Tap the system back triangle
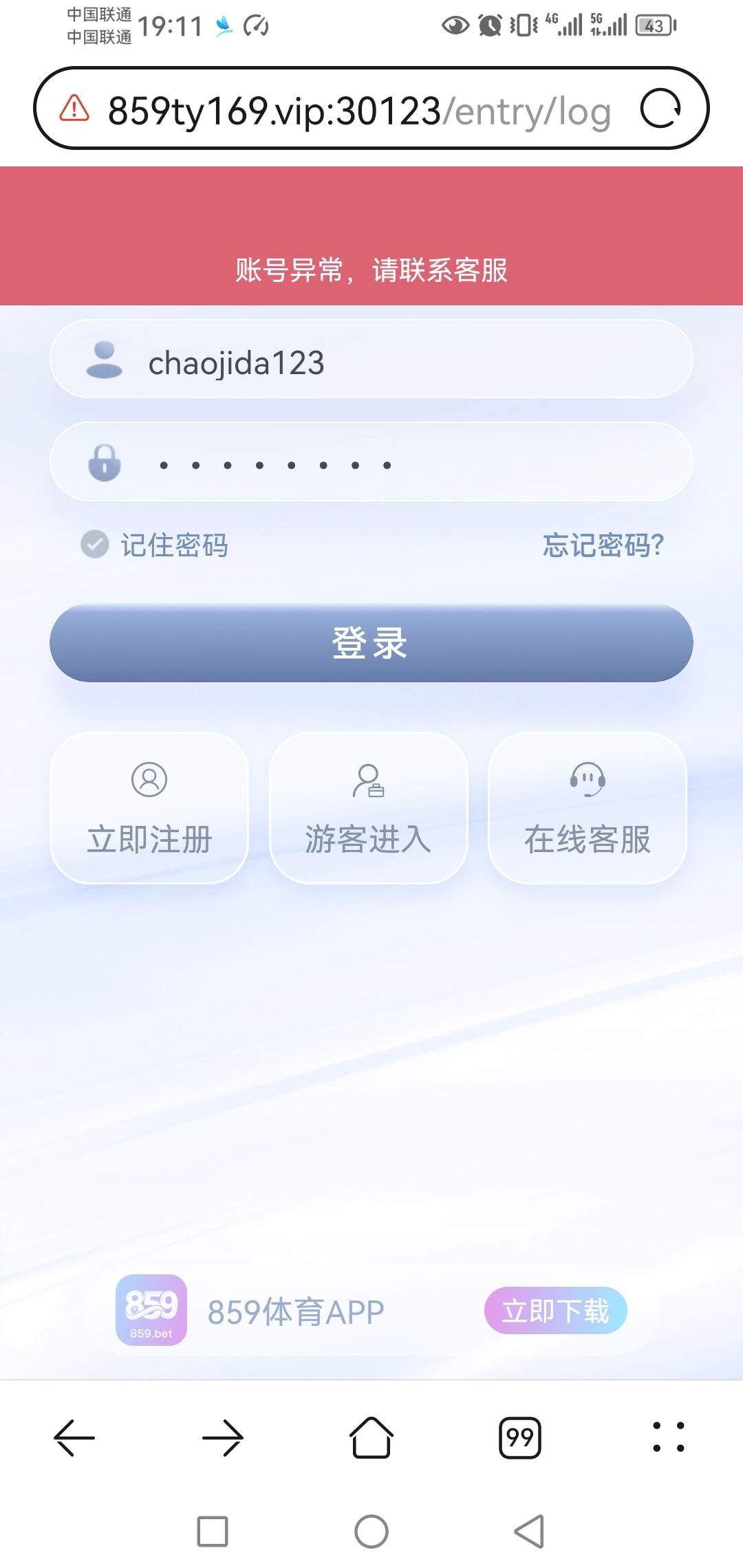The image size is (743, 1568). 529,1532
